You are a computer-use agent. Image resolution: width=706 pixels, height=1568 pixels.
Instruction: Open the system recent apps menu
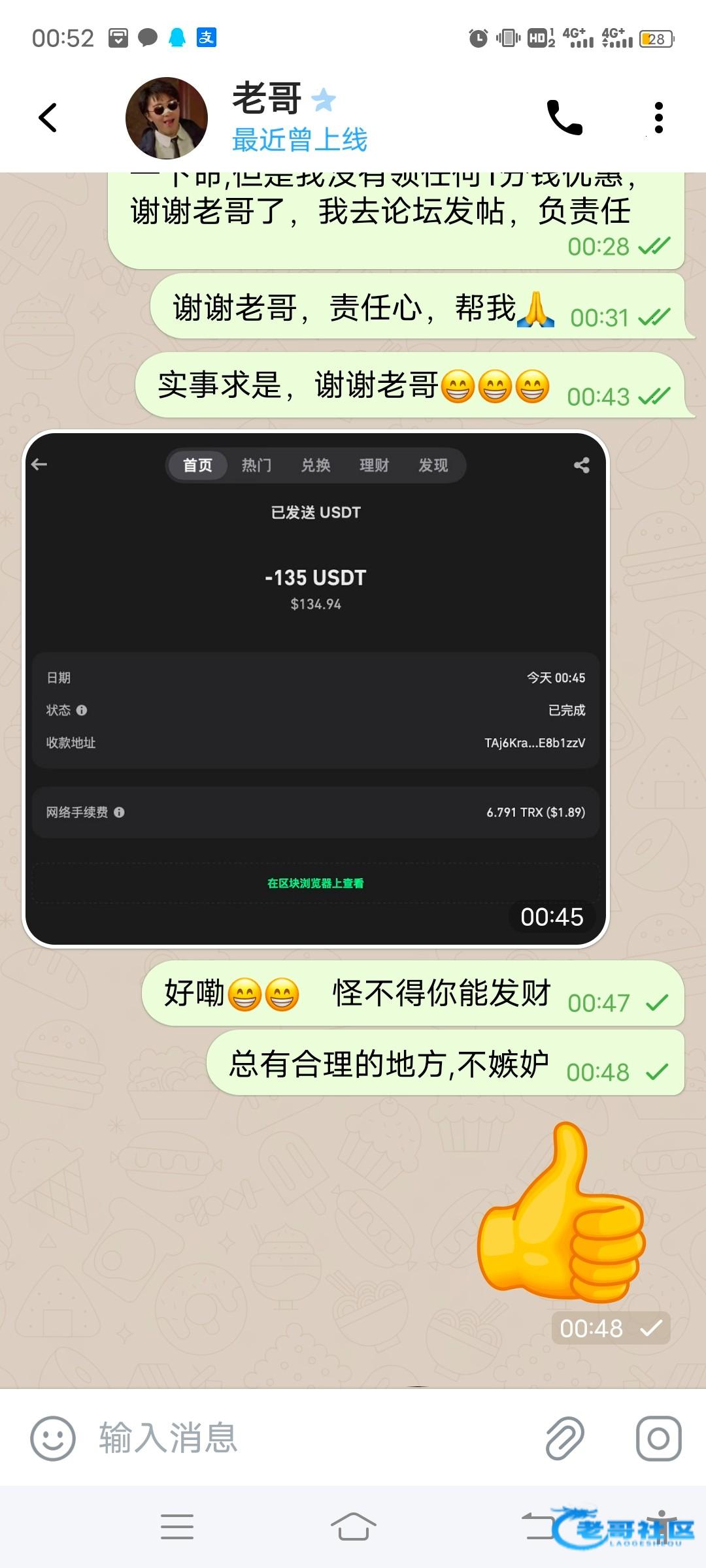pyautogui.click(x=177, y=1527)
